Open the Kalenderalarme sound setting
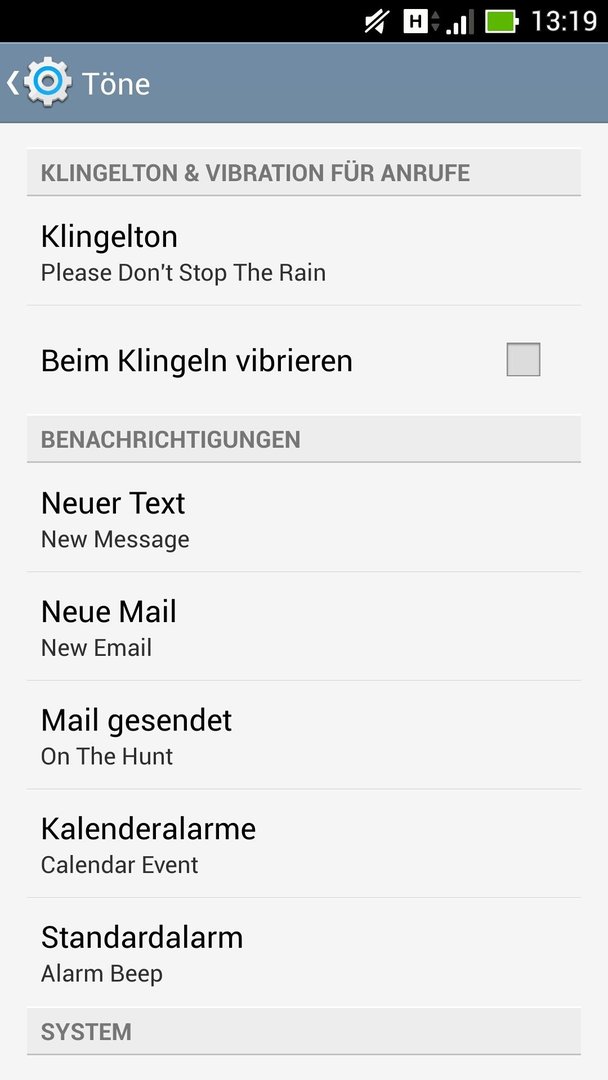The image size is (608, 1080). click(x=304, y=843)
